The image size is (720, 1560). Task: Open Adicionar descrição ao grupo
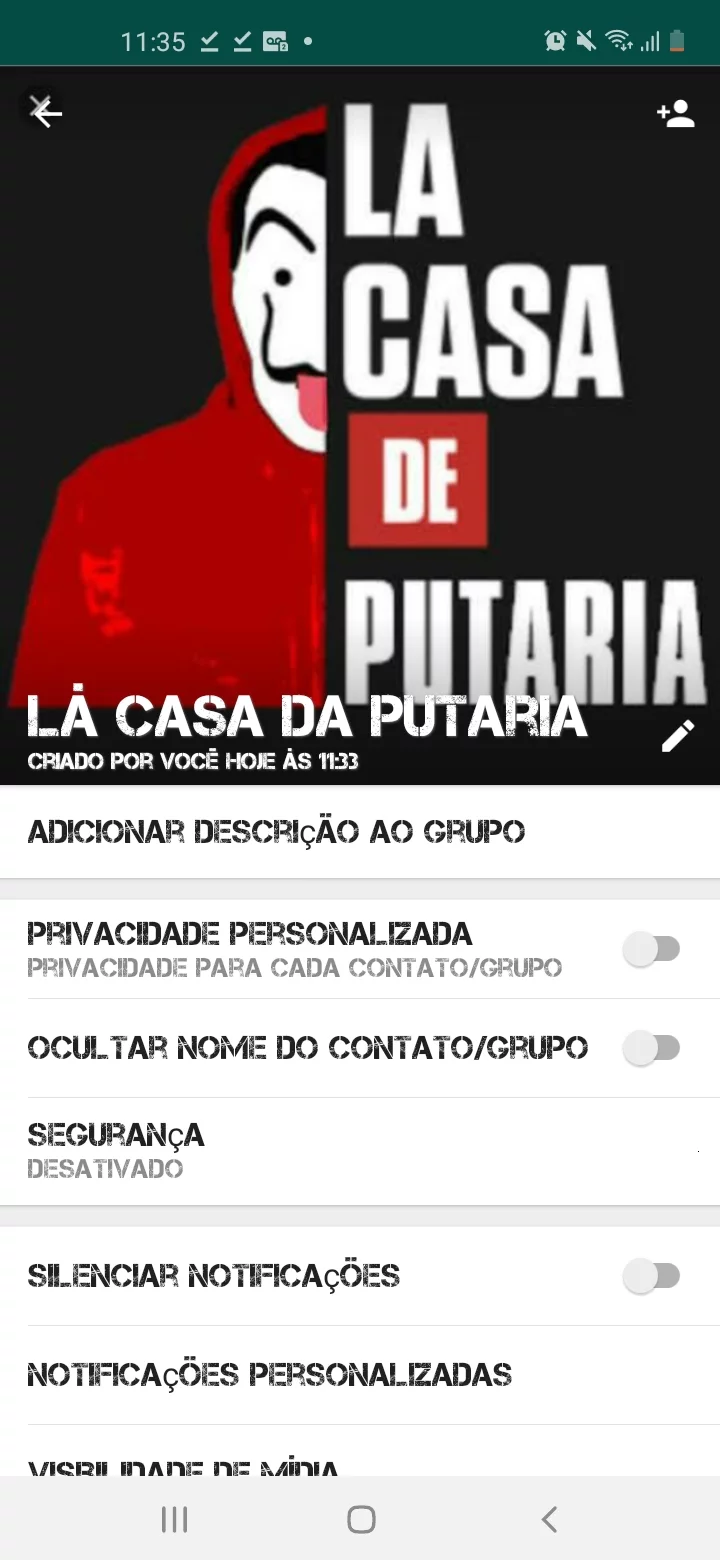click(276, 832)
